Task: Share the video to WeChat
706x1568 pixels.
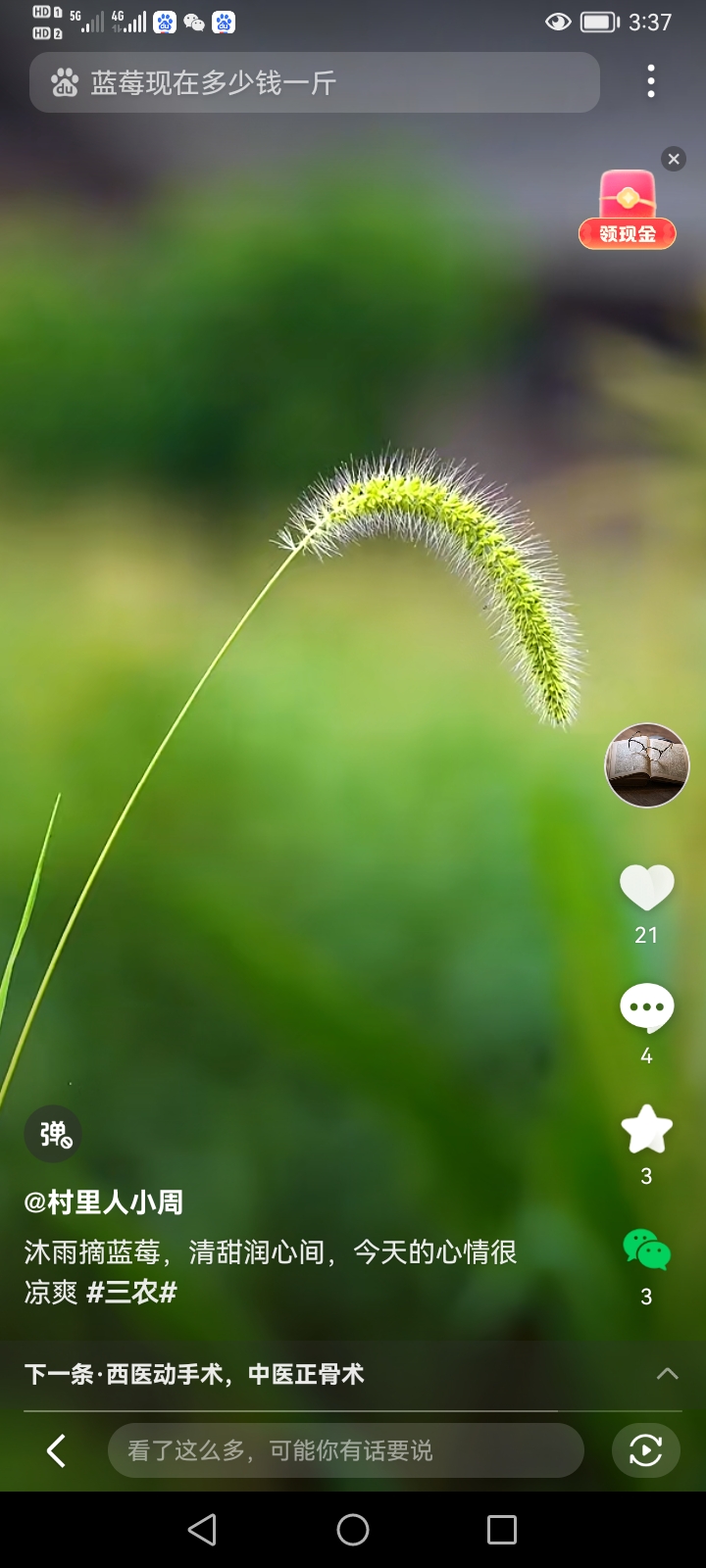Action: click(x=647, y=1249)
